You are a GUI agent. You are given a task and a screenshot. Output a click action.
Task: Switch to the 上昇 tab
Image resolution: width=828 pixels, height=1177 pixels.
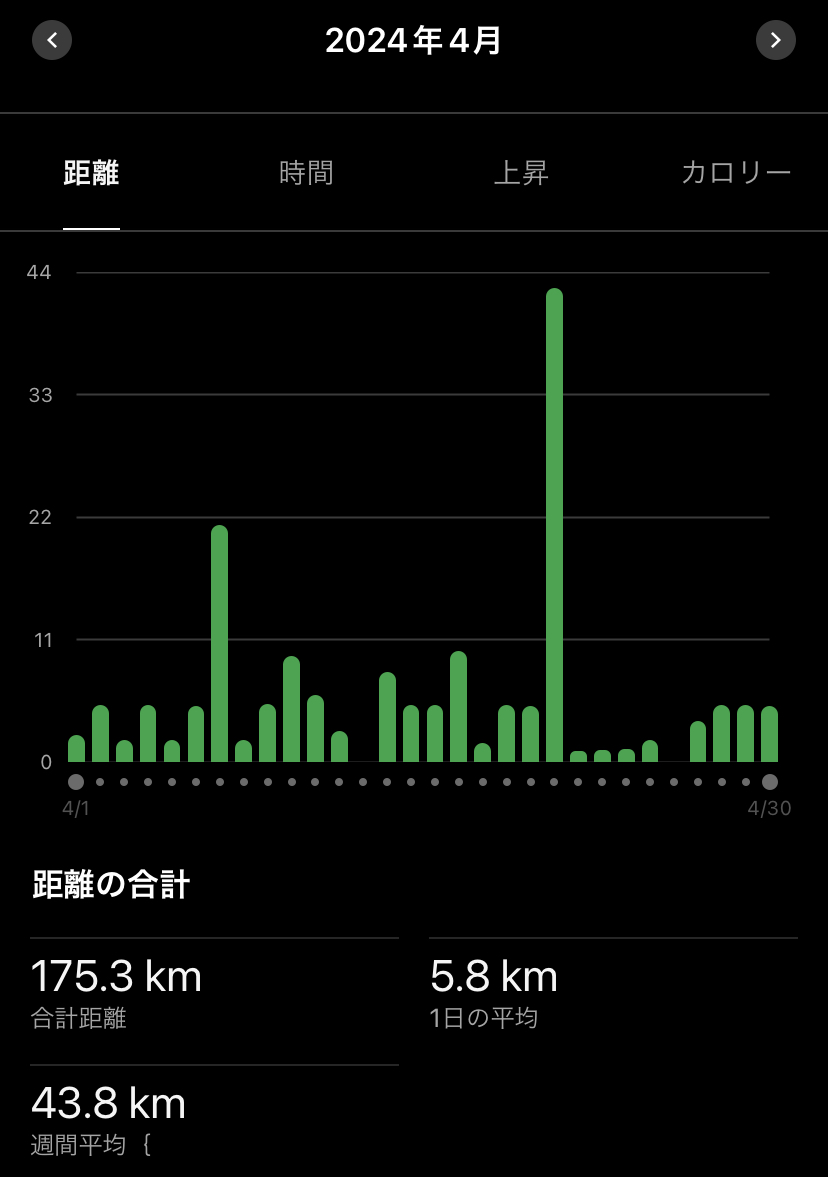[521, 173]
